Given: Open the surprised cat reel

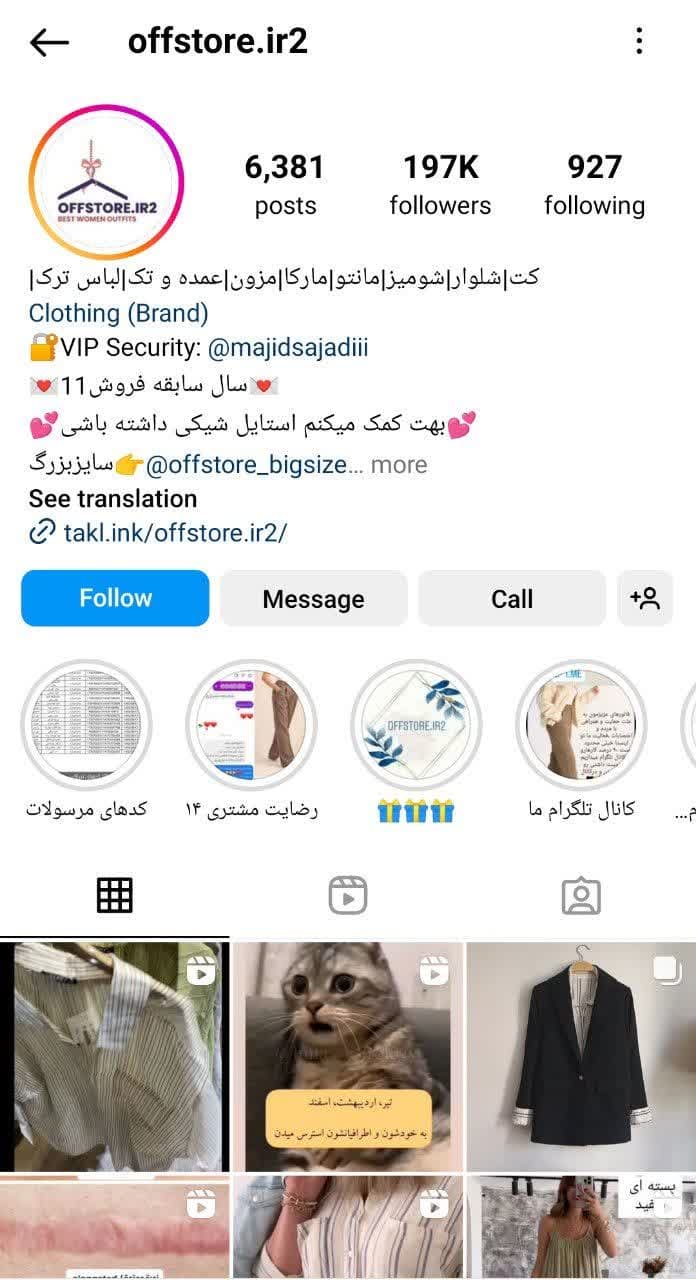Looking at the screenshot, I should pos(348,1056).
